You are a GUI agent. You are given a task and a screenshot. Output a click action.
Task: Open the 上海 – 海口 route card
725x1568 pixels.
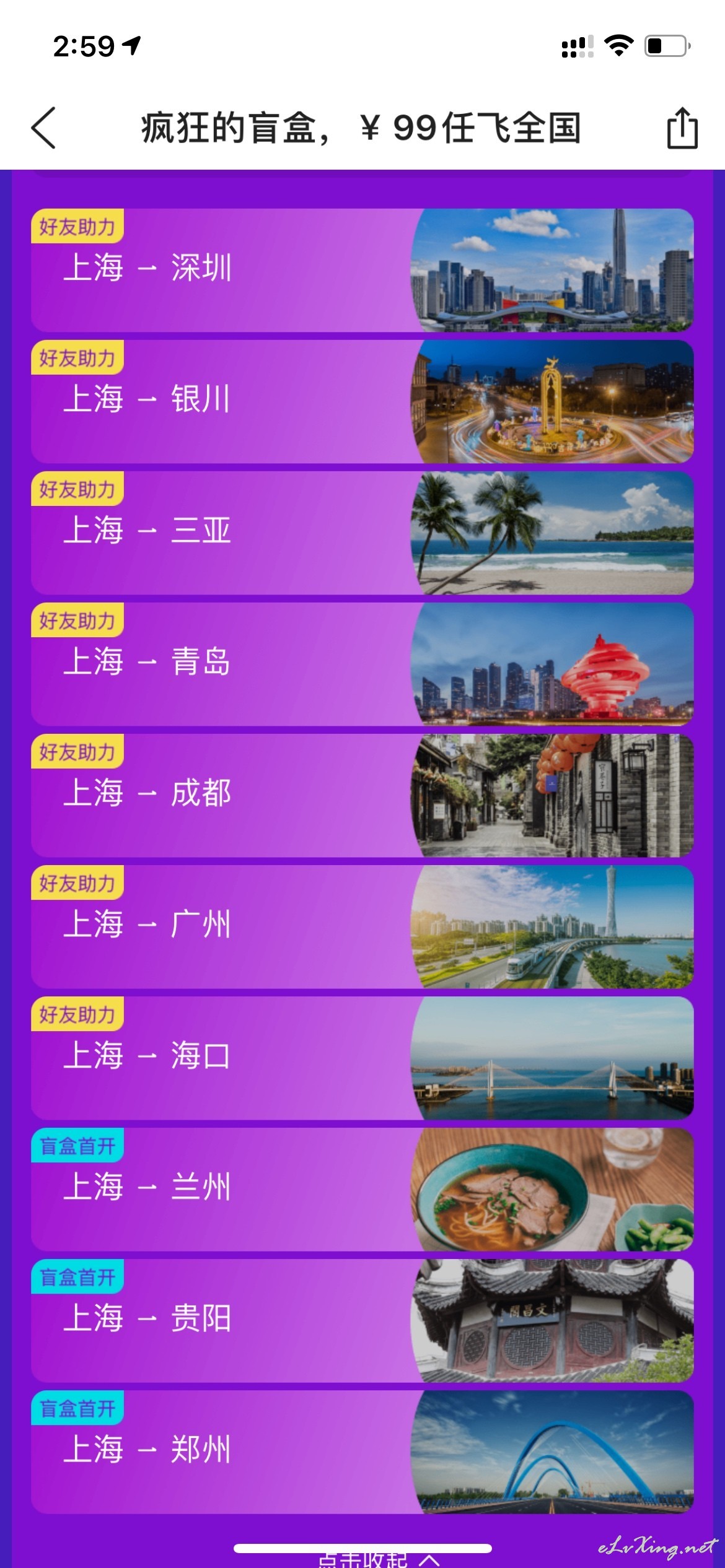(x=362, y=1058)
